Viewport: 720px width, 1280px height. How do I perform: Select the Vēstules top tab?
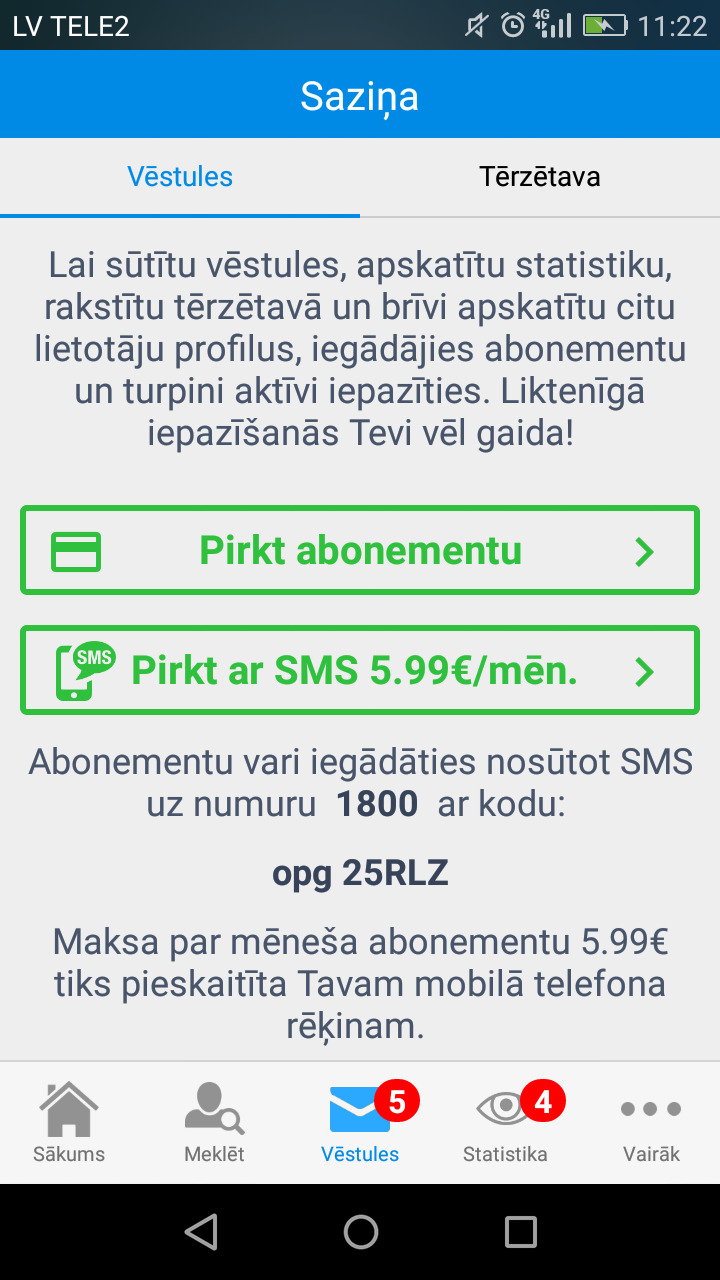[x=180, y=177]
